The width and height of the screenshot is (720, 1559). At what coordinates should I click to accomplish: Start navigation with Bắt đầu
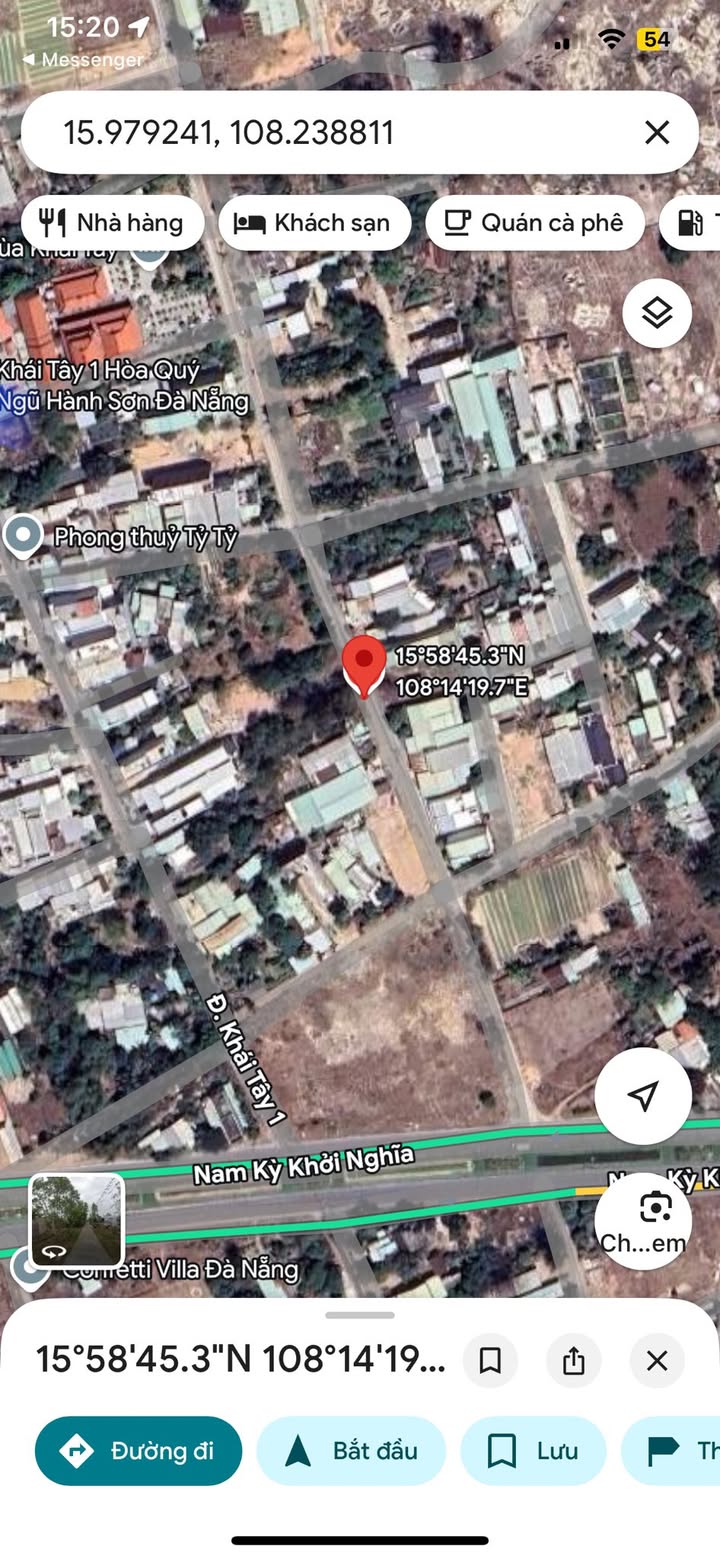(351, 1451)
